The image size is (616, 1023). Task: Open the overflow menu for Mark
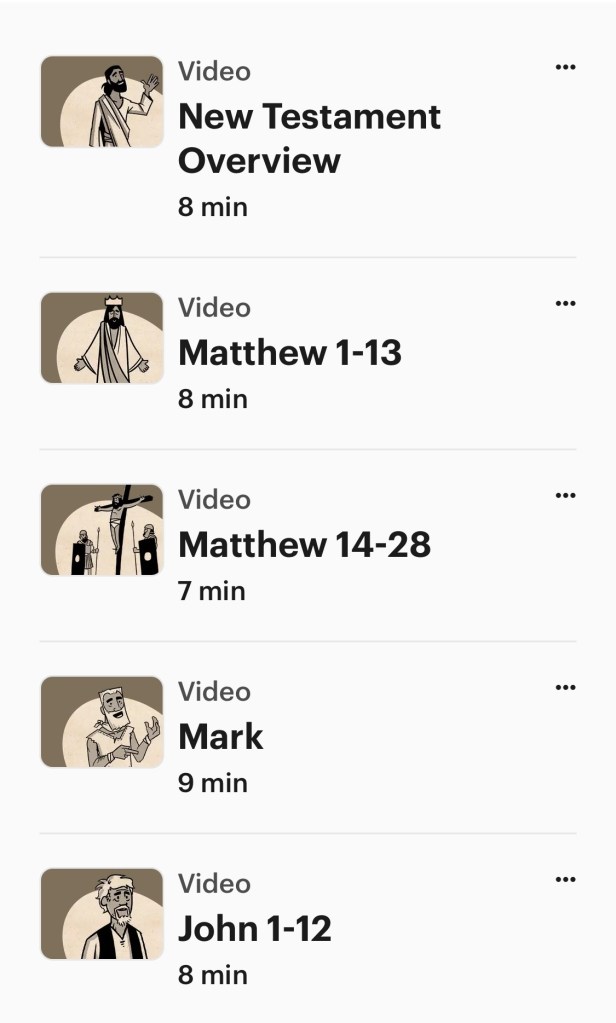point(565,687)
